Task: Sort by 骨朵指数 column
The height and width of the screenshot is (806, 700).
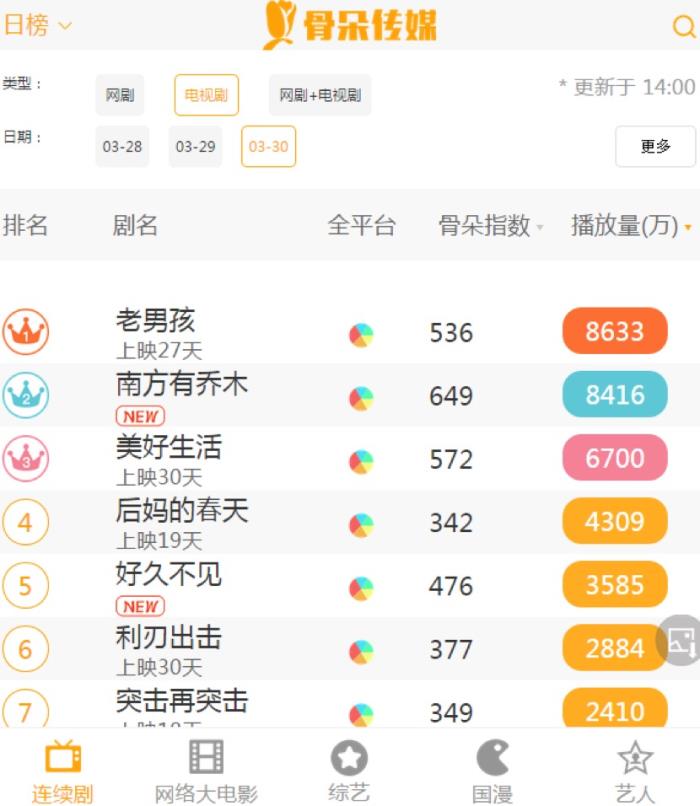Action: [490, 225]
